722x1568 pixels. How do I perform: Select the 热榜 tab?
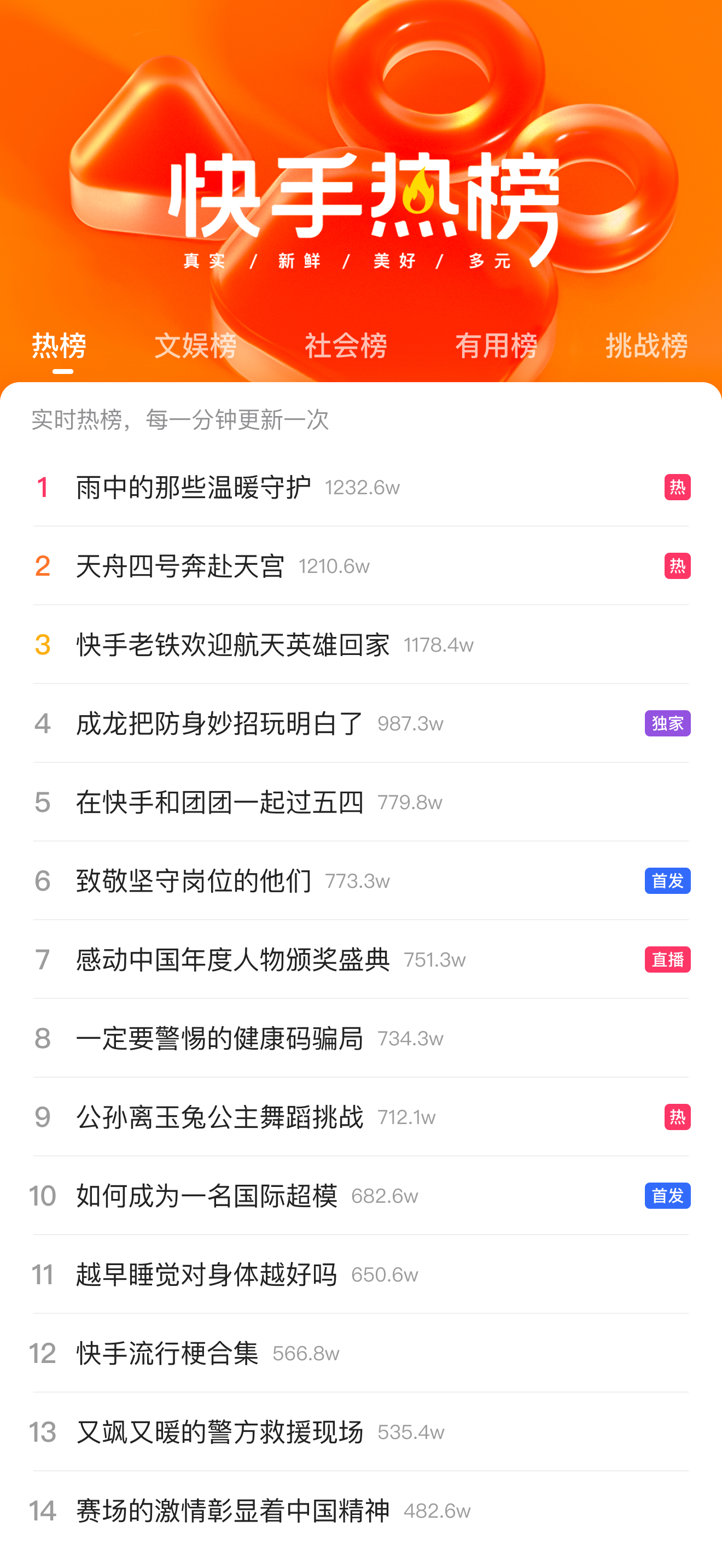pyautogui.click(x=59, y=346)
